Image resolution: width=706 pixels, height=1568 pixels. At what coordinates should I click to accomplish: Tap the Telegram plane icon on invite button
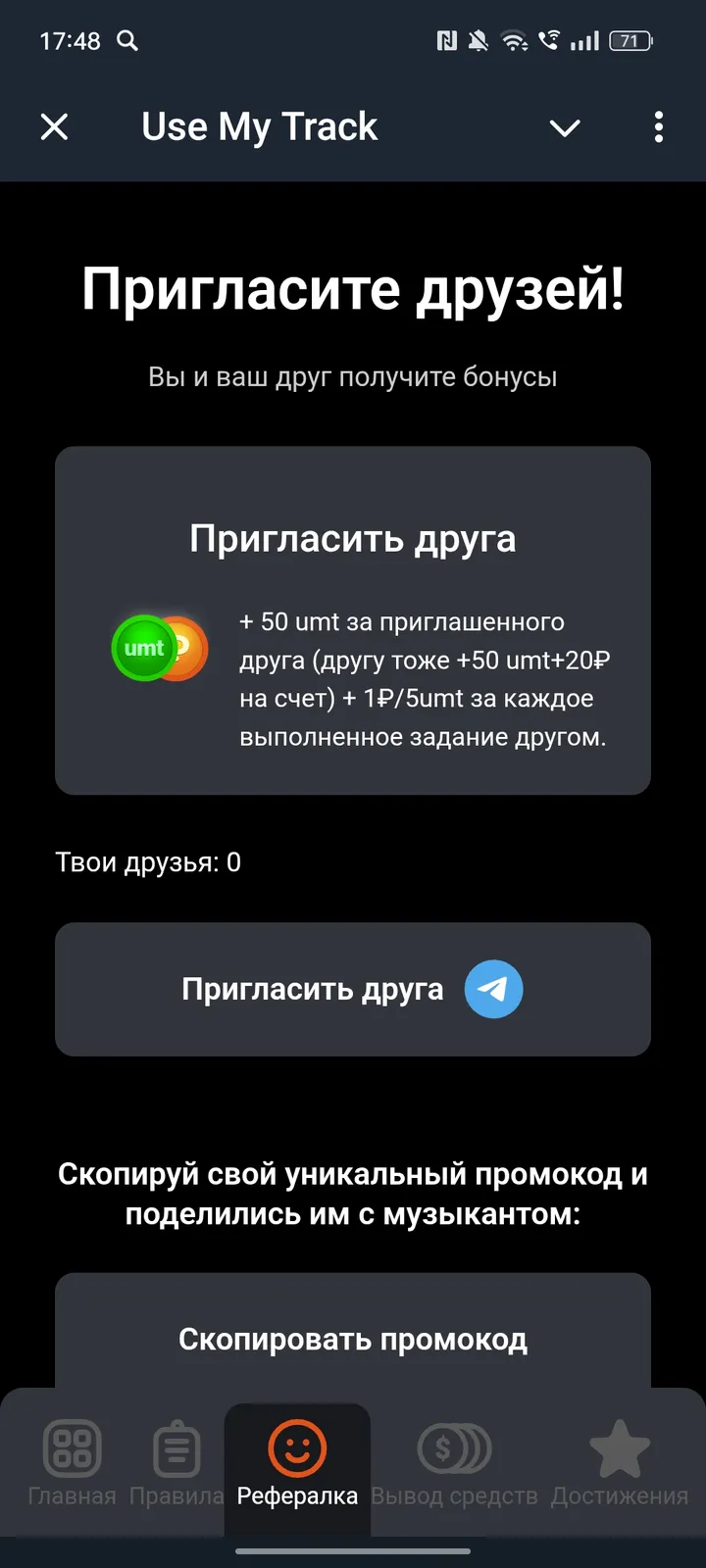(x=495, y=989)
